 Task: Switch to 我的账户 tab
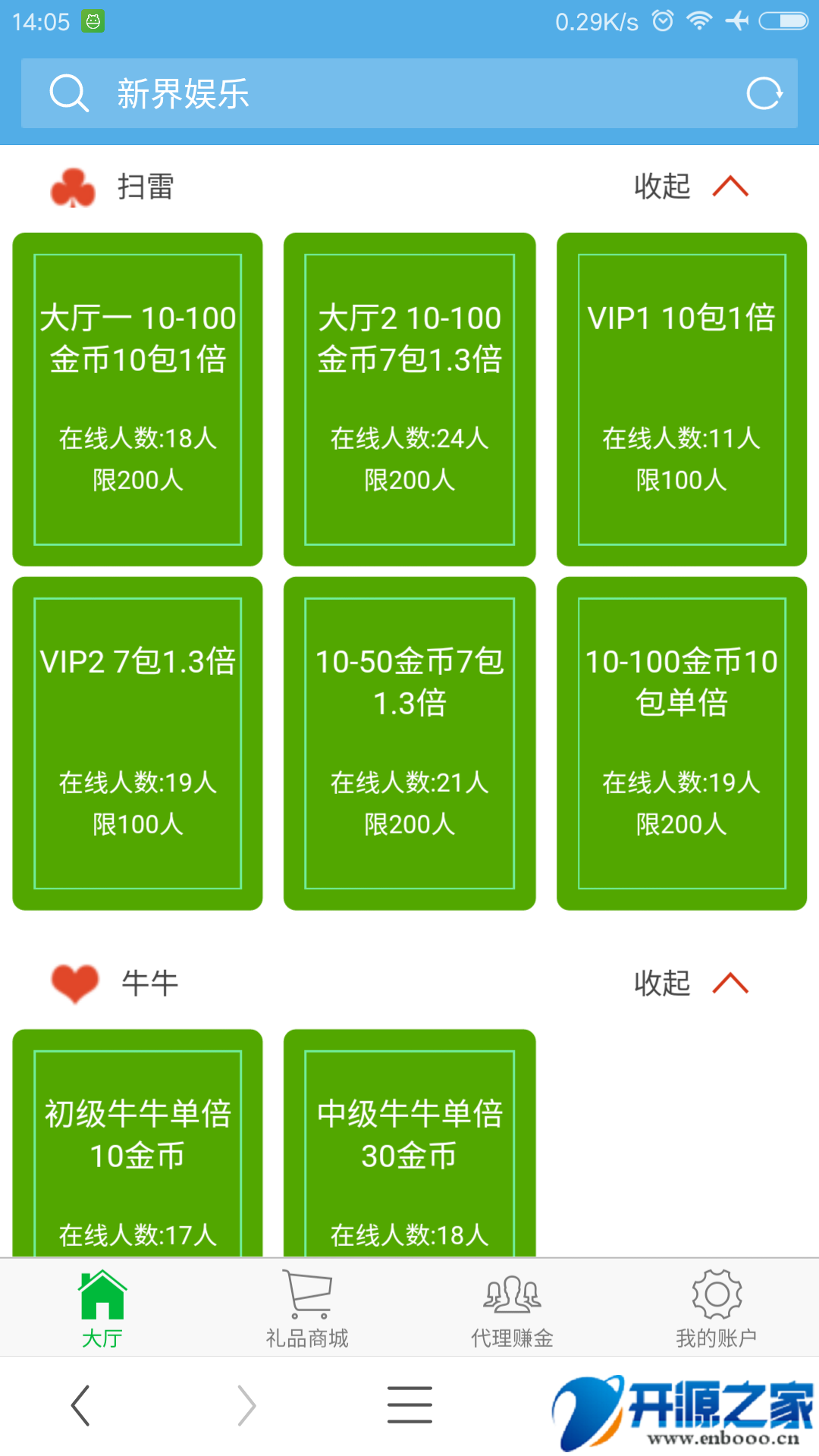tap(717, 1308)
